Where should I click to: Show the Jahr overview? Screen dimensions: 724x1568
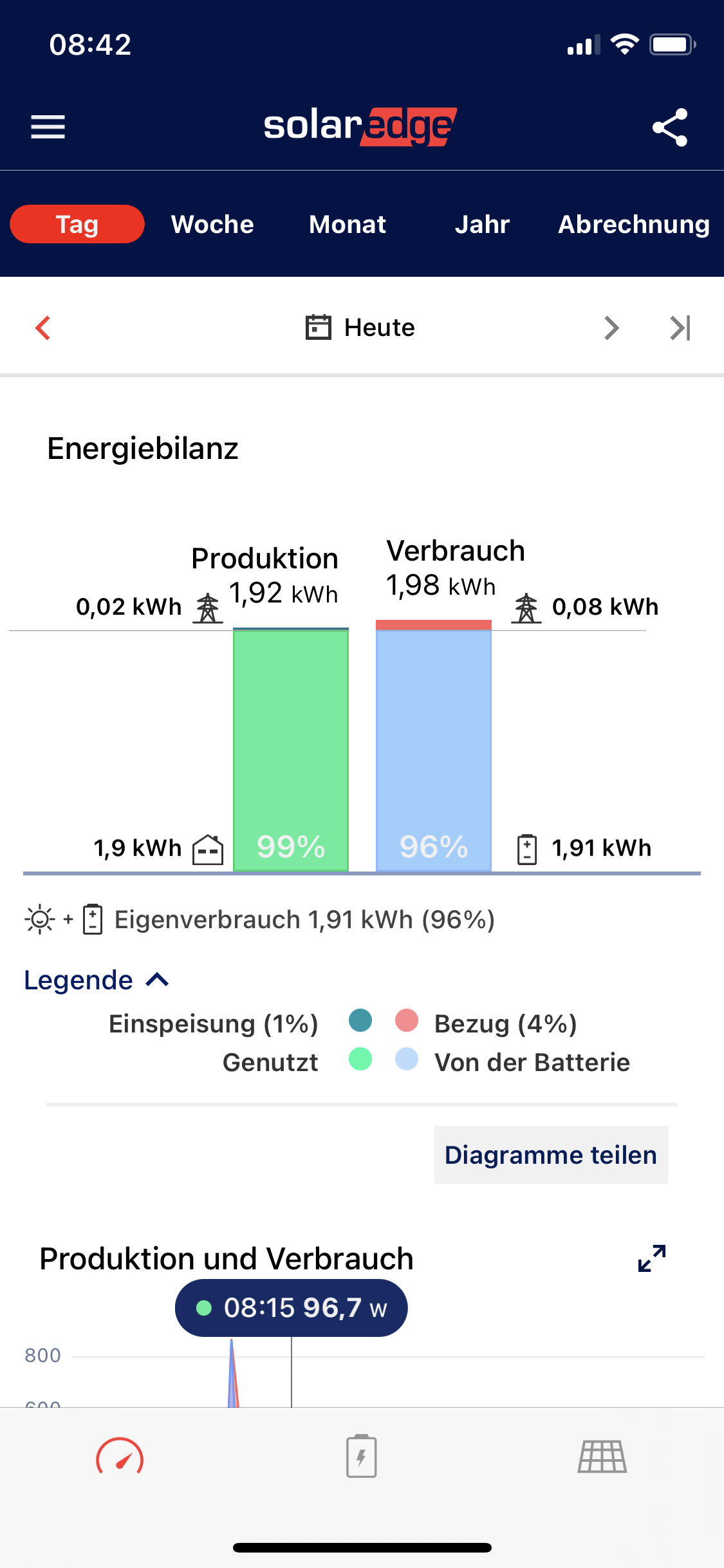[x=482, y=225]
